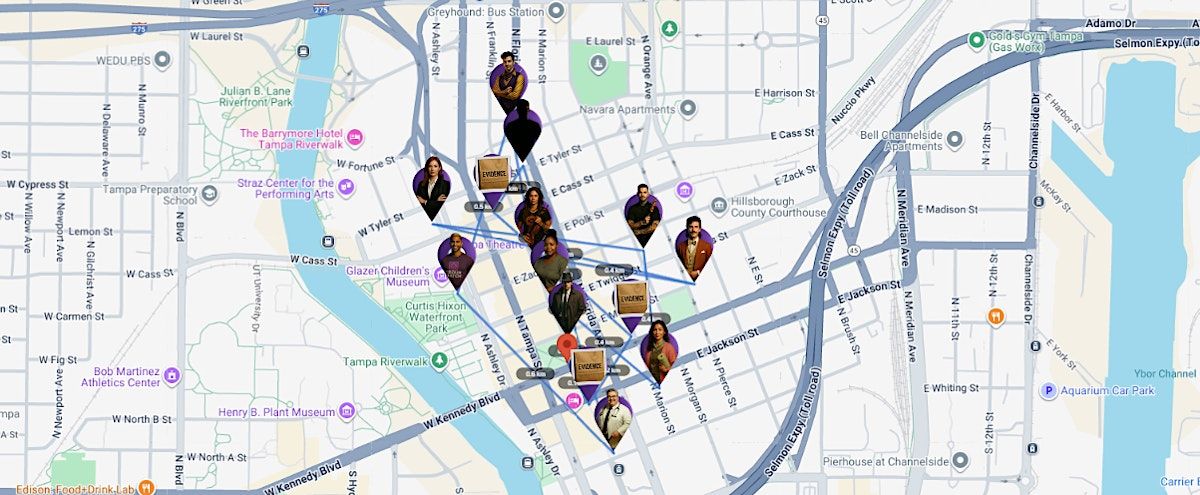This screenshot has height=495, width=1200.
Task: Open Aquarium Car Park parking marker
Action: 1049,391
